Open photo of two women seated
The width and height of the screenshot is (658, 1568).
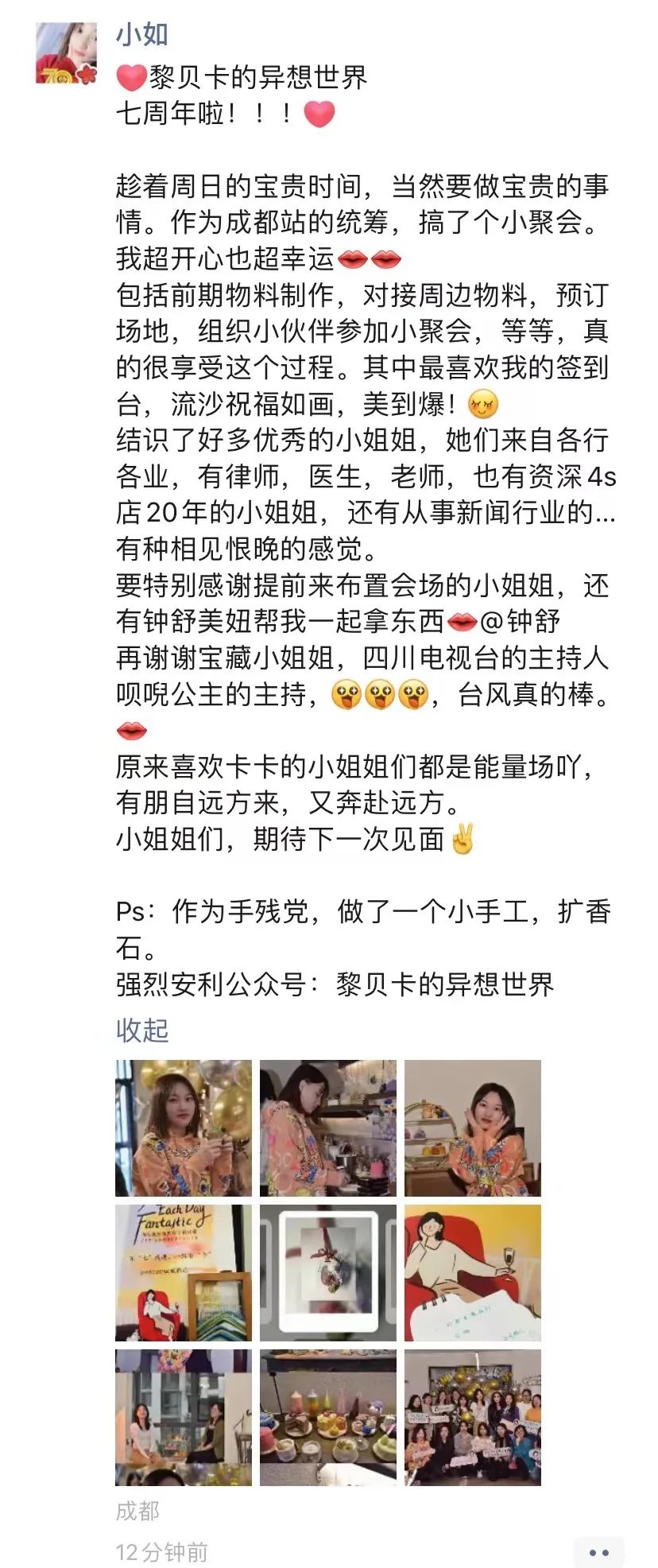(184, 1417)
